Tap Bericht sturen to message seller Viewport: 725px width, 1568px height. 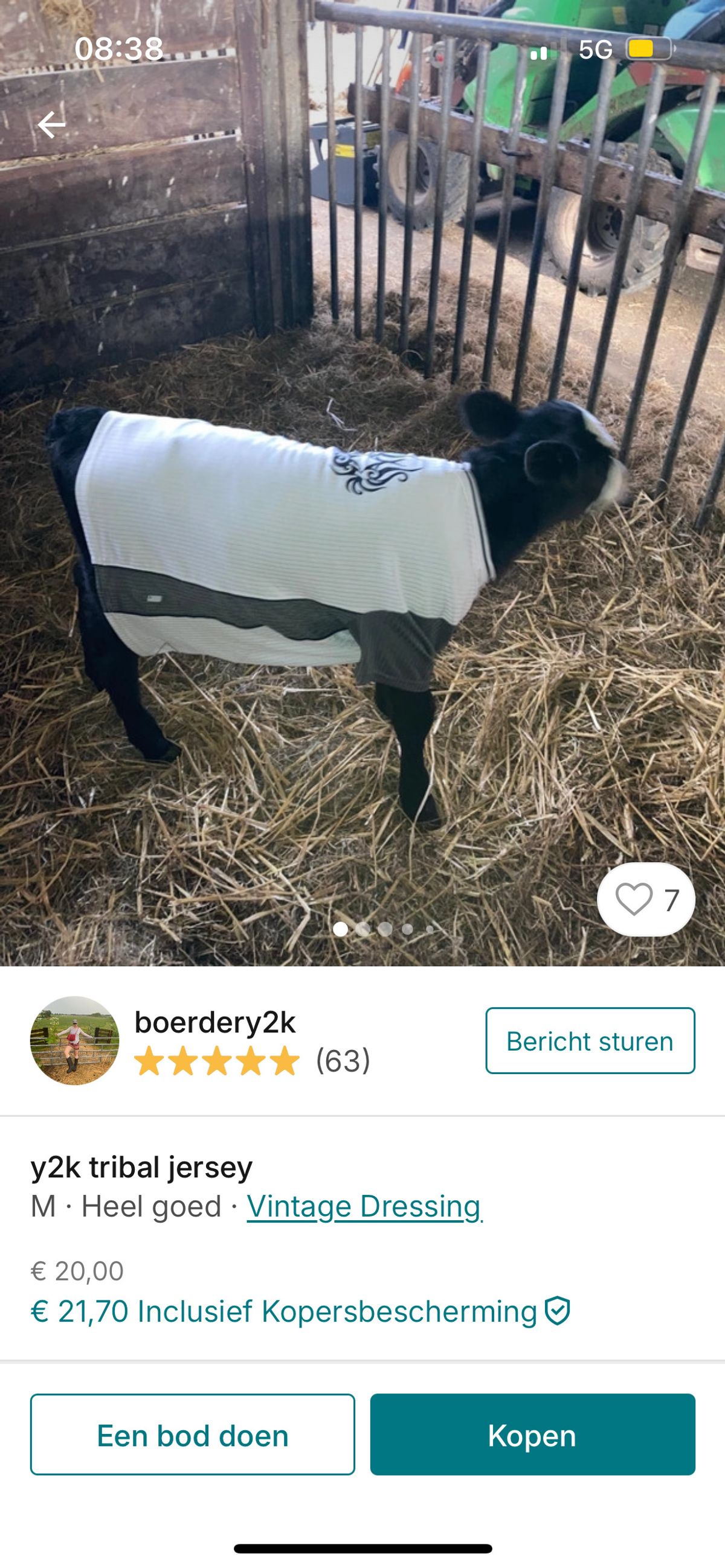590,1041
